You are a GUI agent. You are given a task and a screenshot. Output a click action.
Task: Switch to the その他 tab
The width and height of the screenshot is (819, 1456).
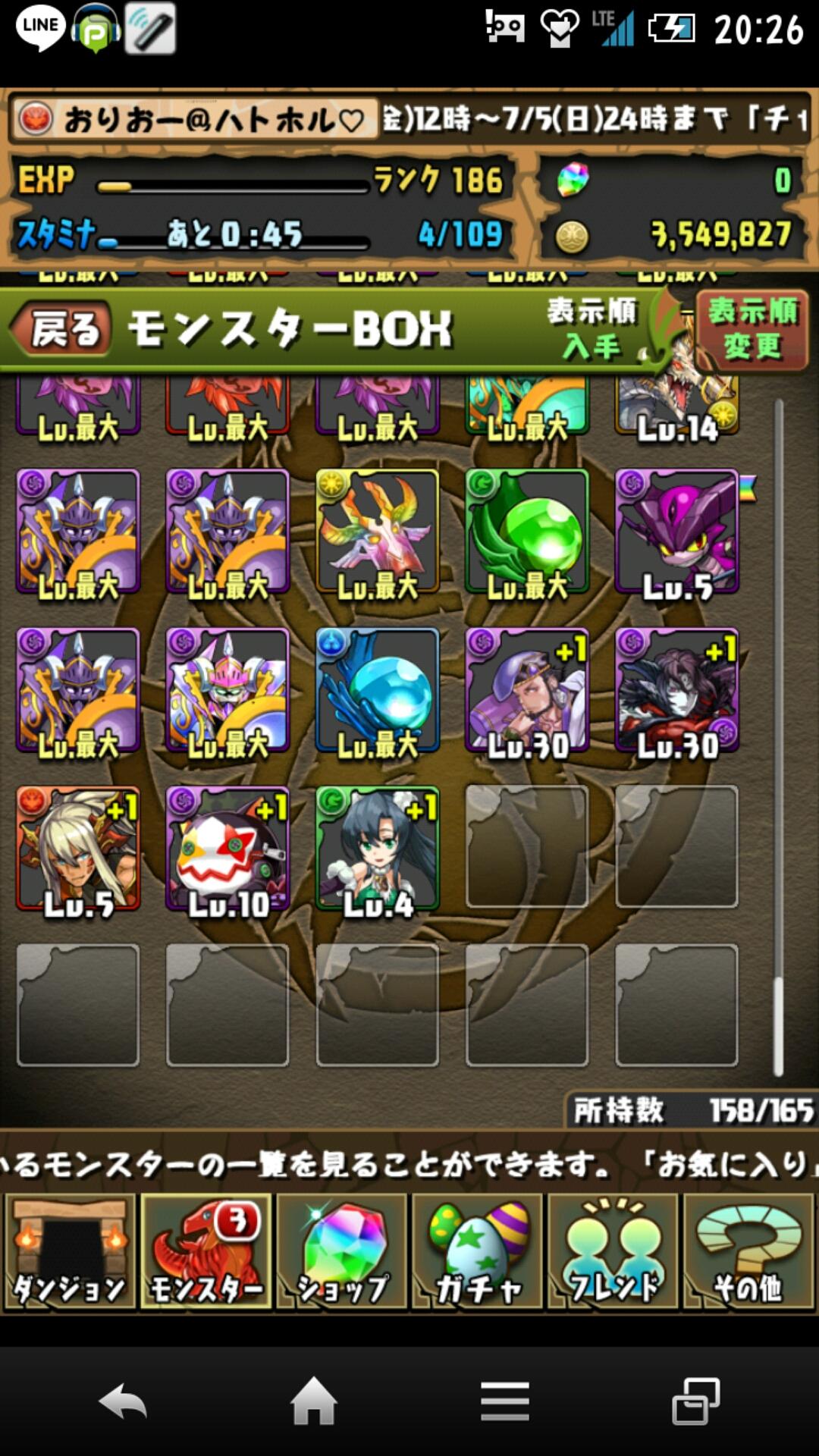click(x=749, y=1251)
